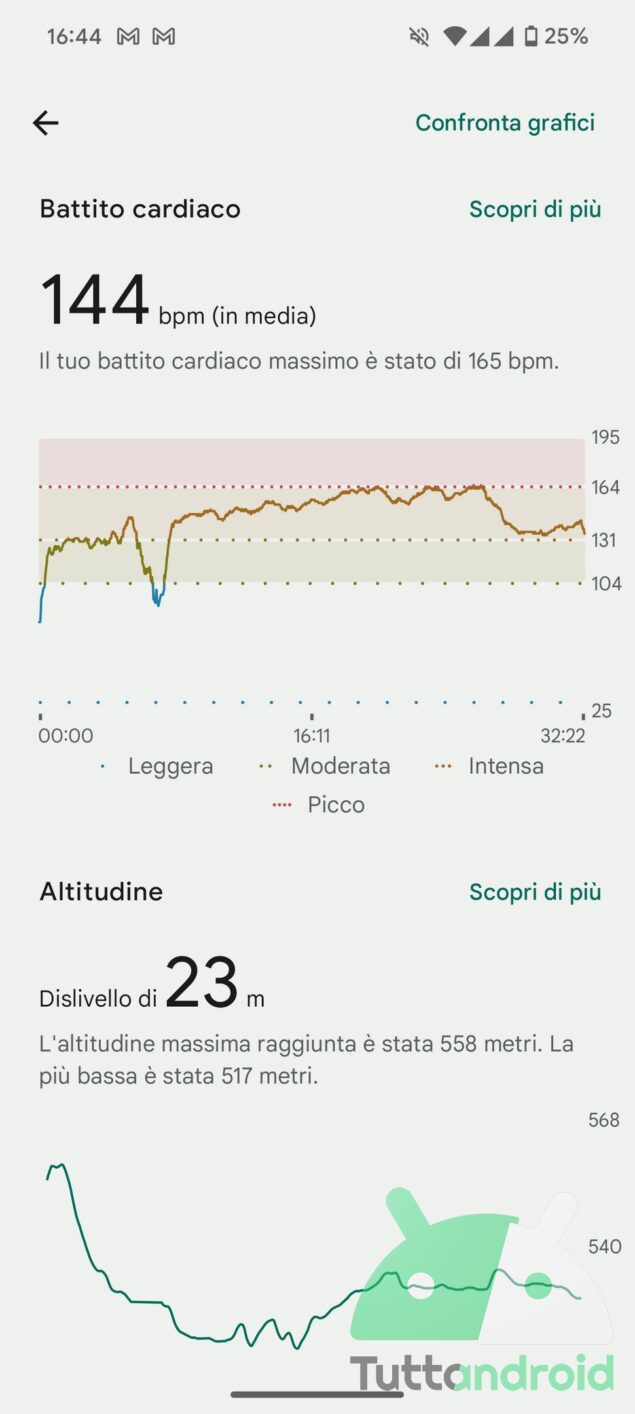Tap Scopri di più for Altitudine
635x1414 pixels.
(x=535, y=891)
